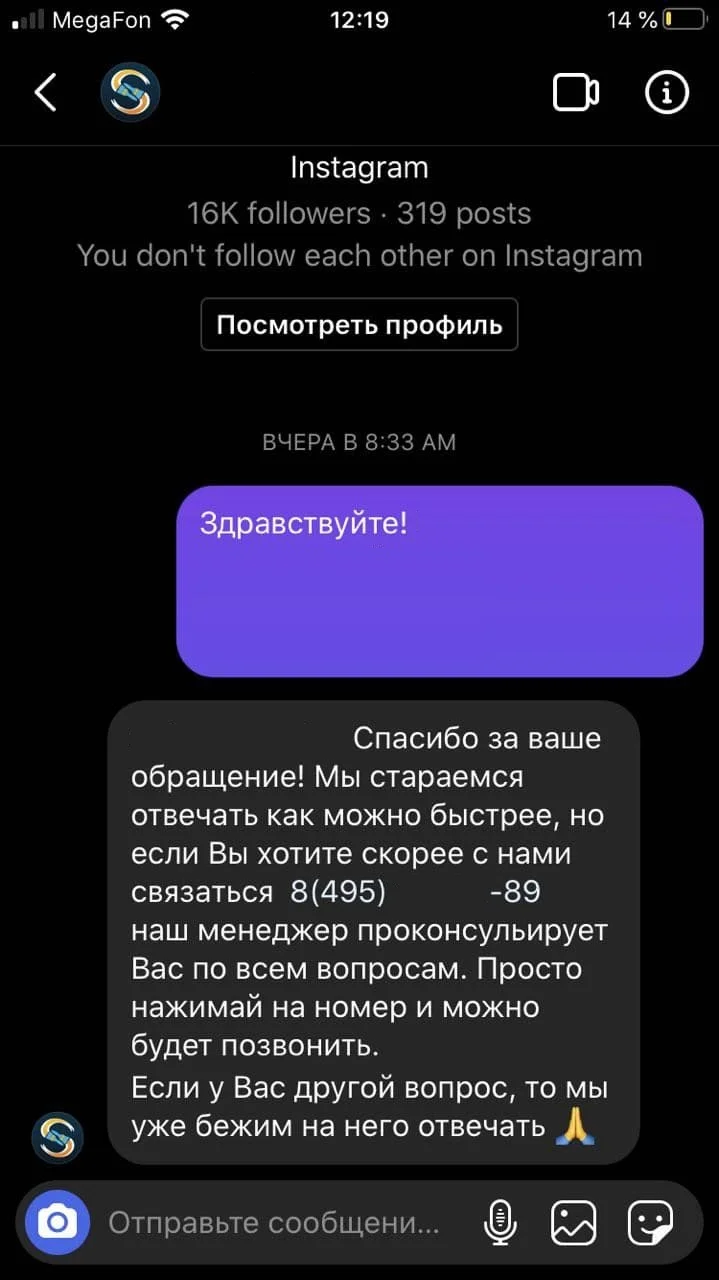Focus the Отправьте сообщение text field
The height and width of the screenshot is (1280, 719).
tap(275, 1223)
